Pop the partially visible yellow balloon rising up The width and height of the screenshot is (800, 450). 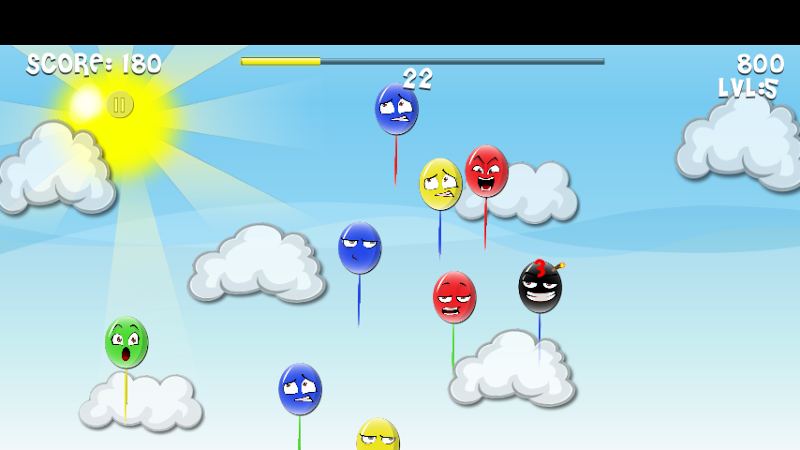(x=378, y=435)
